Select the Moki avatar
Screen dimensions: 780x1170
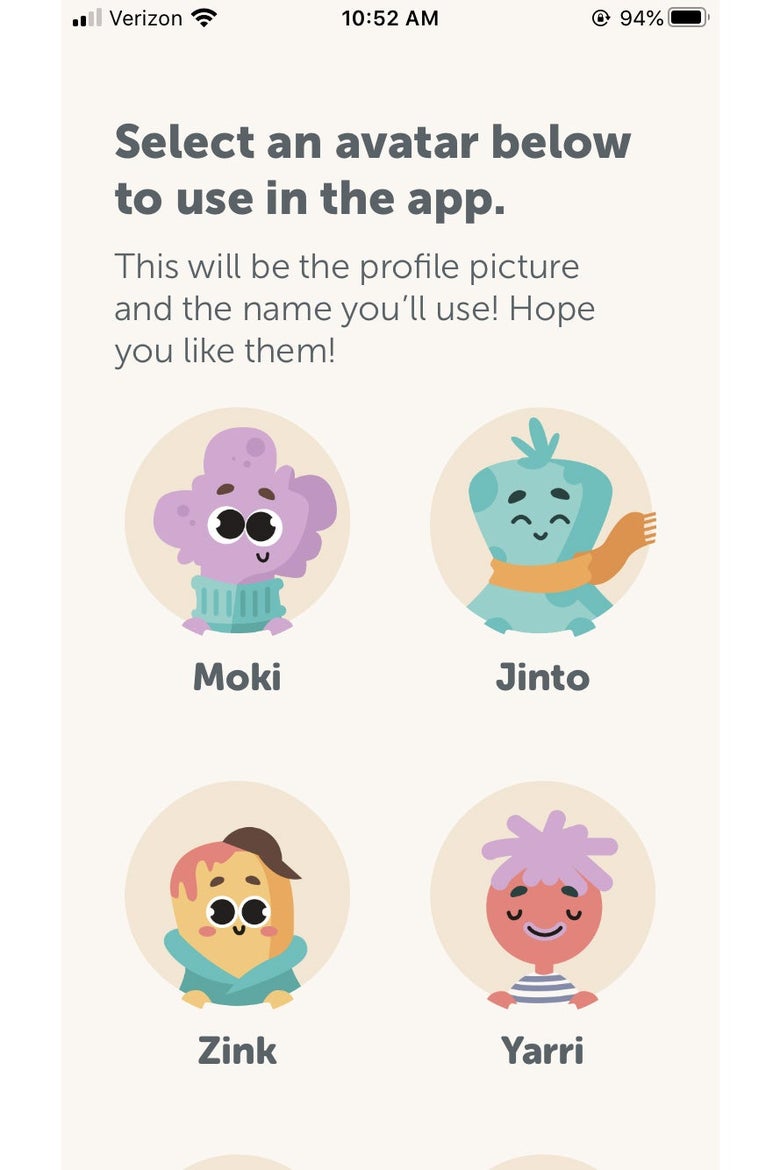237,522
